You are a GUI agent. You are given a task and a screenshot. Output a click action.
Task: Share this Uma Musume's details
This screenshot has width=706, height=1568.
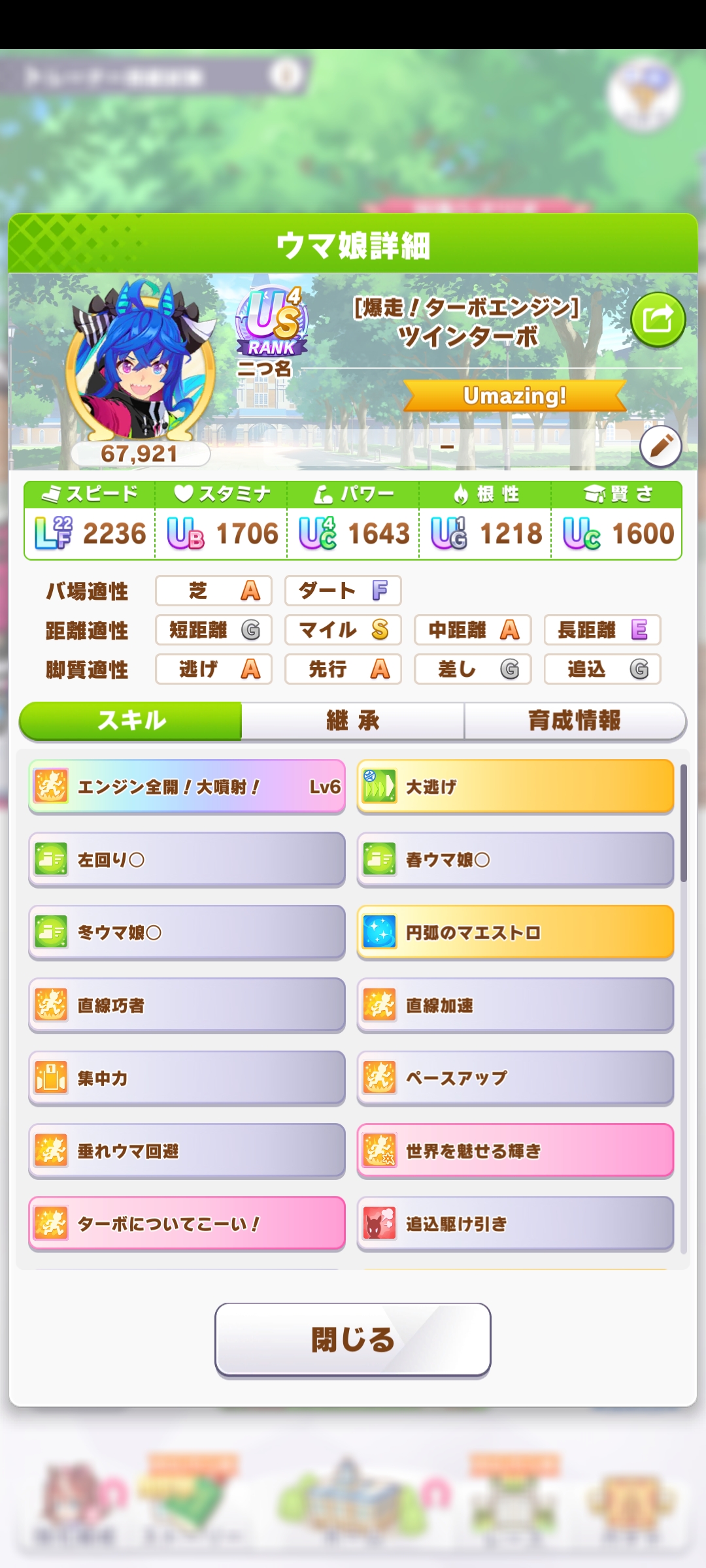pyautogui.click(x=658, y=319)
